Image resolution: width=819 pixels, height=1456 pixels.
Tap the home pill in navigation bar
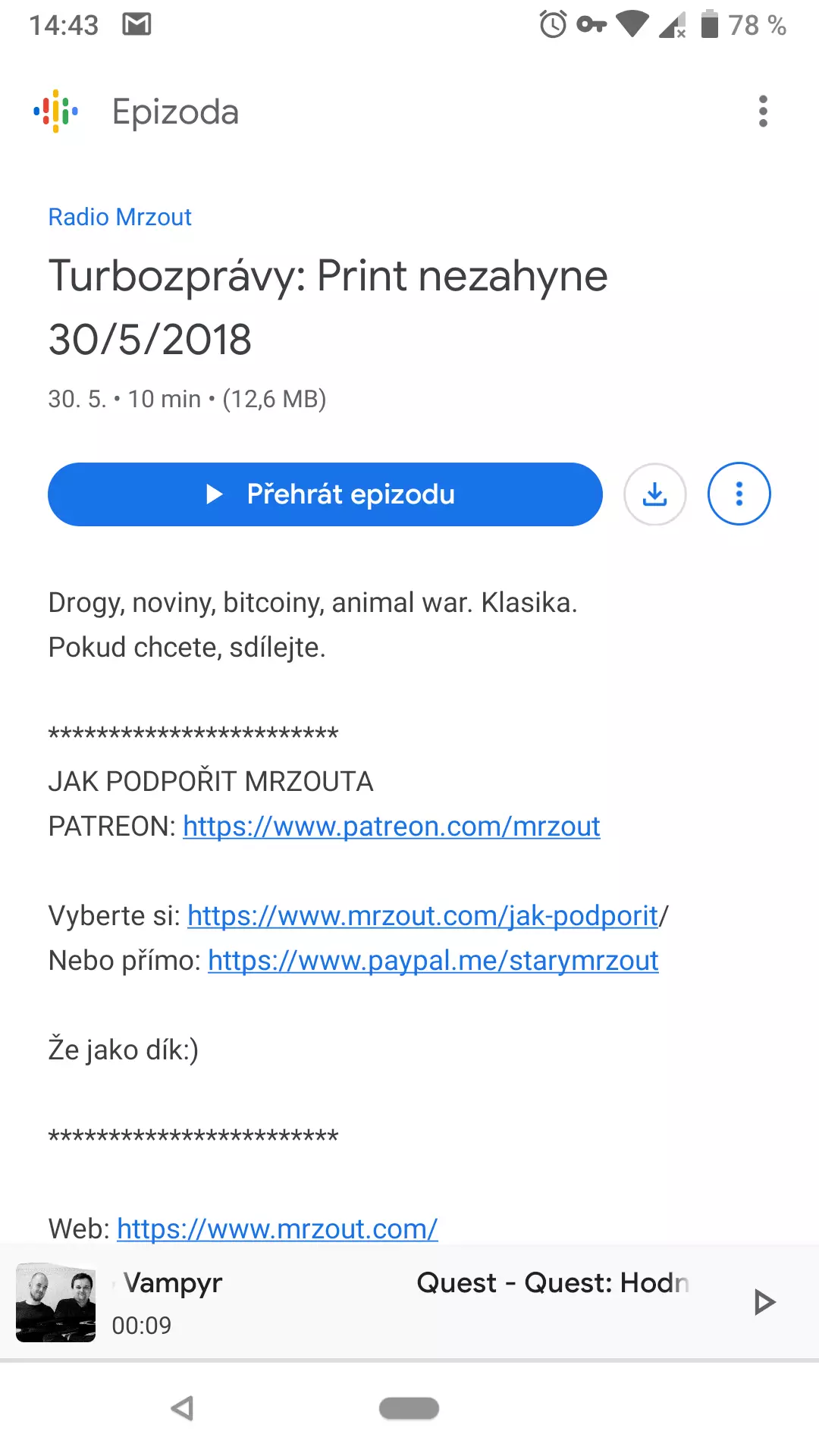pyautogui.click(x=409, y=1408)
